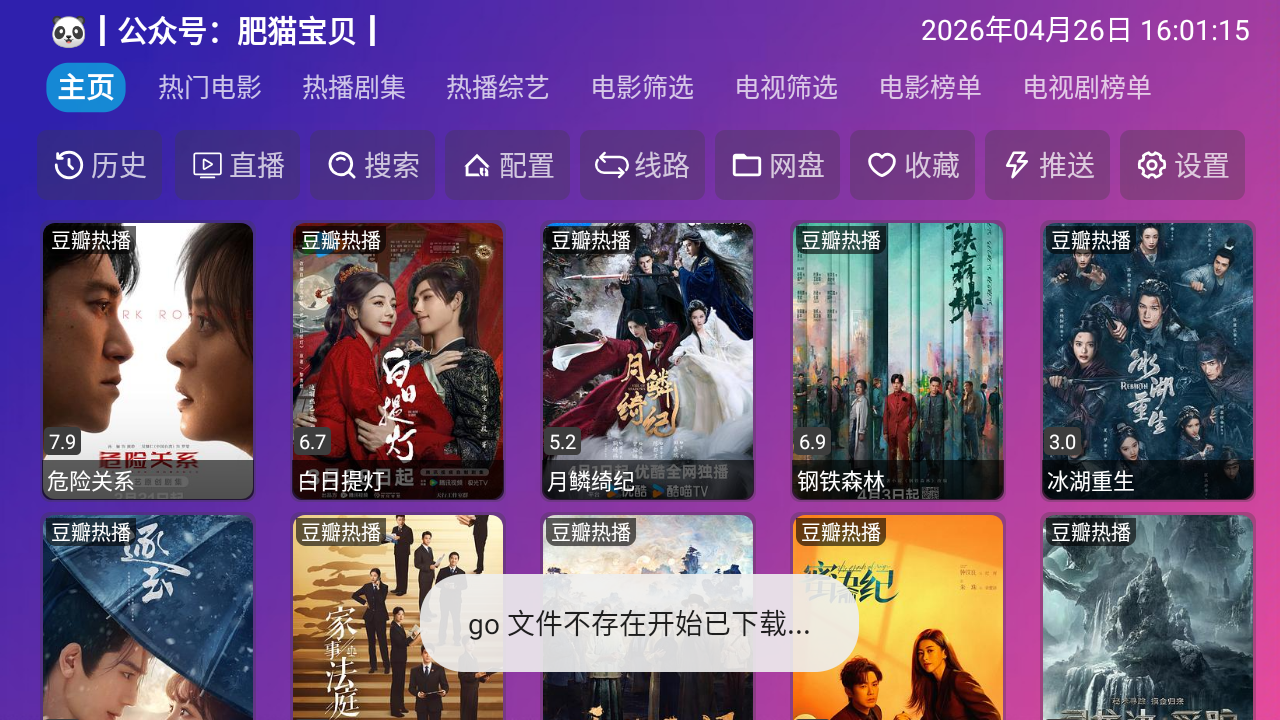Tap the 搜索 search button
The image size is (1280, 720).
(x=373, y=165)
